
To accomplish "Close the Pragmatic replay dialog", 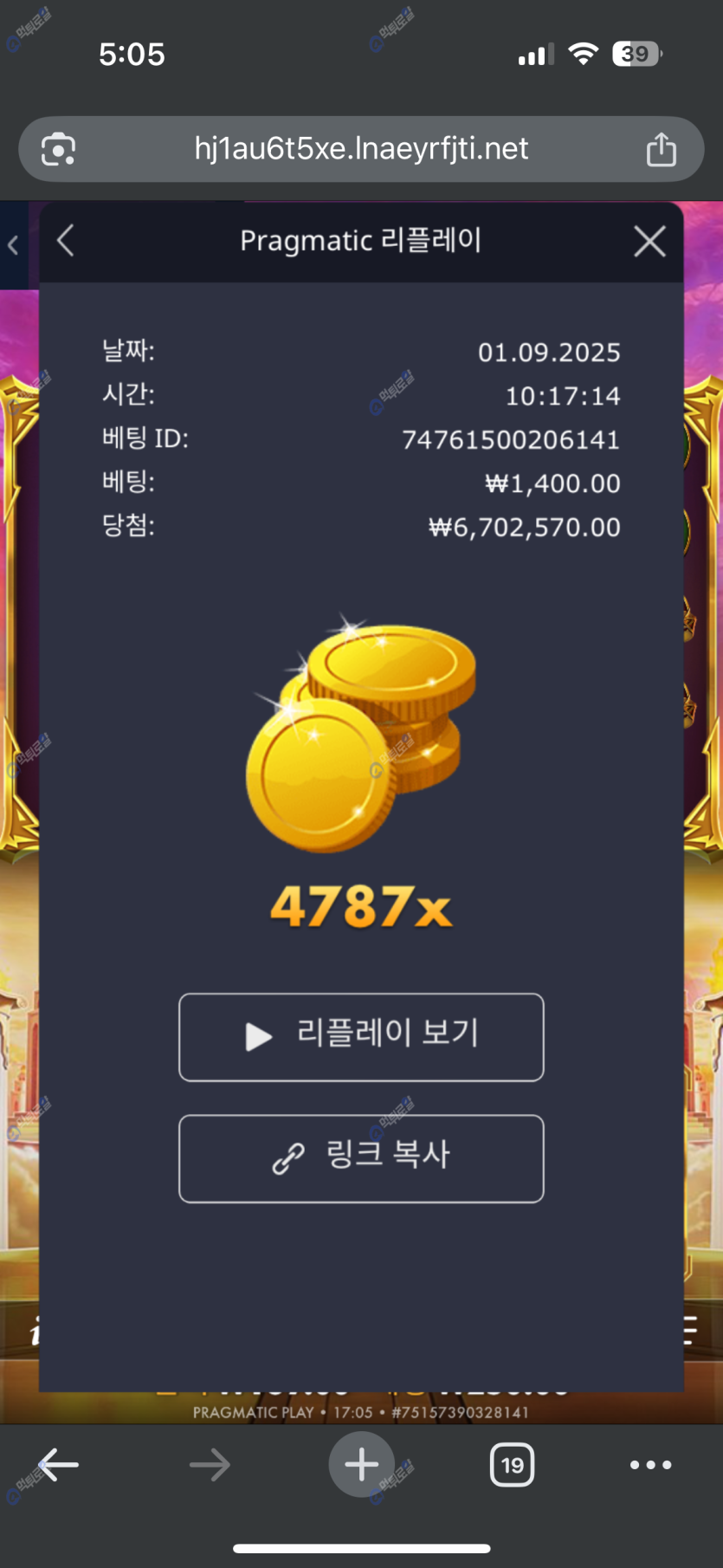I will coord(649,241).
